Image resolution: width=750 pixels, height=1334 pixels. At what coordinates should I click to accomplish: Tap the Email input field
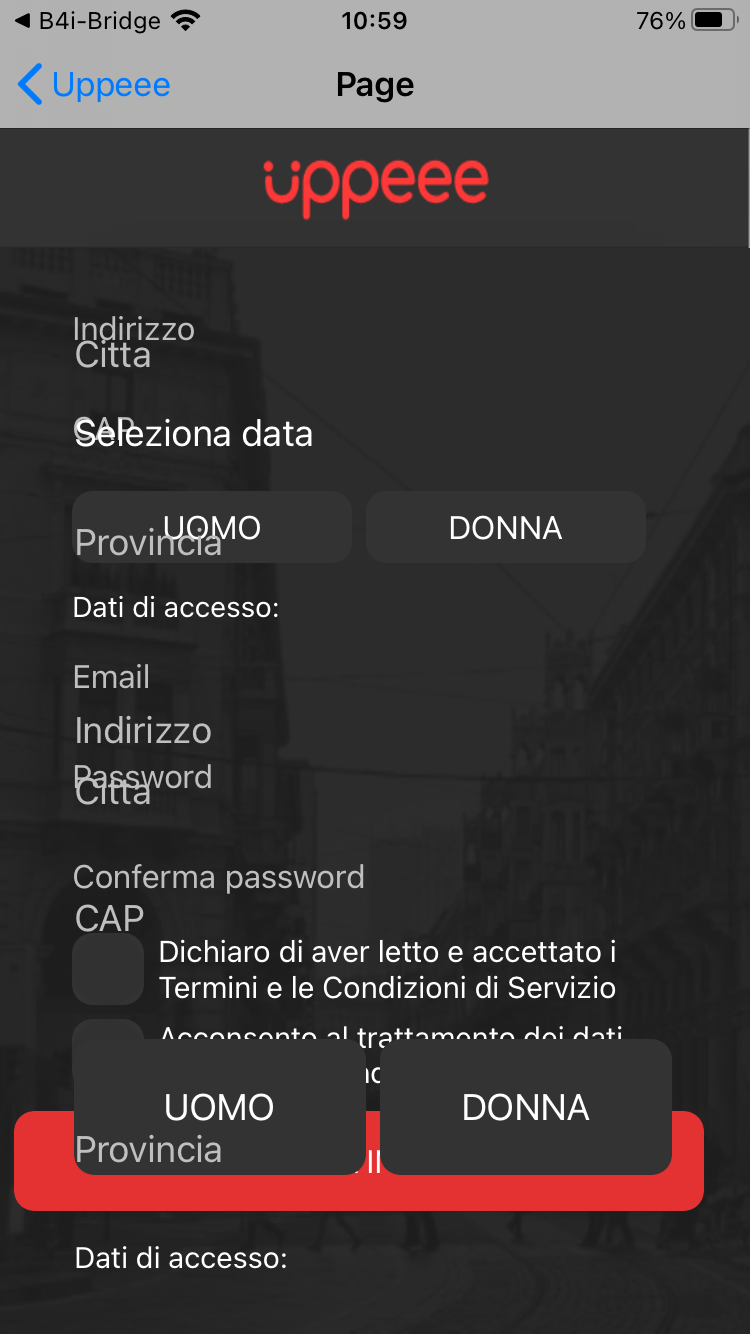point(300,677)
